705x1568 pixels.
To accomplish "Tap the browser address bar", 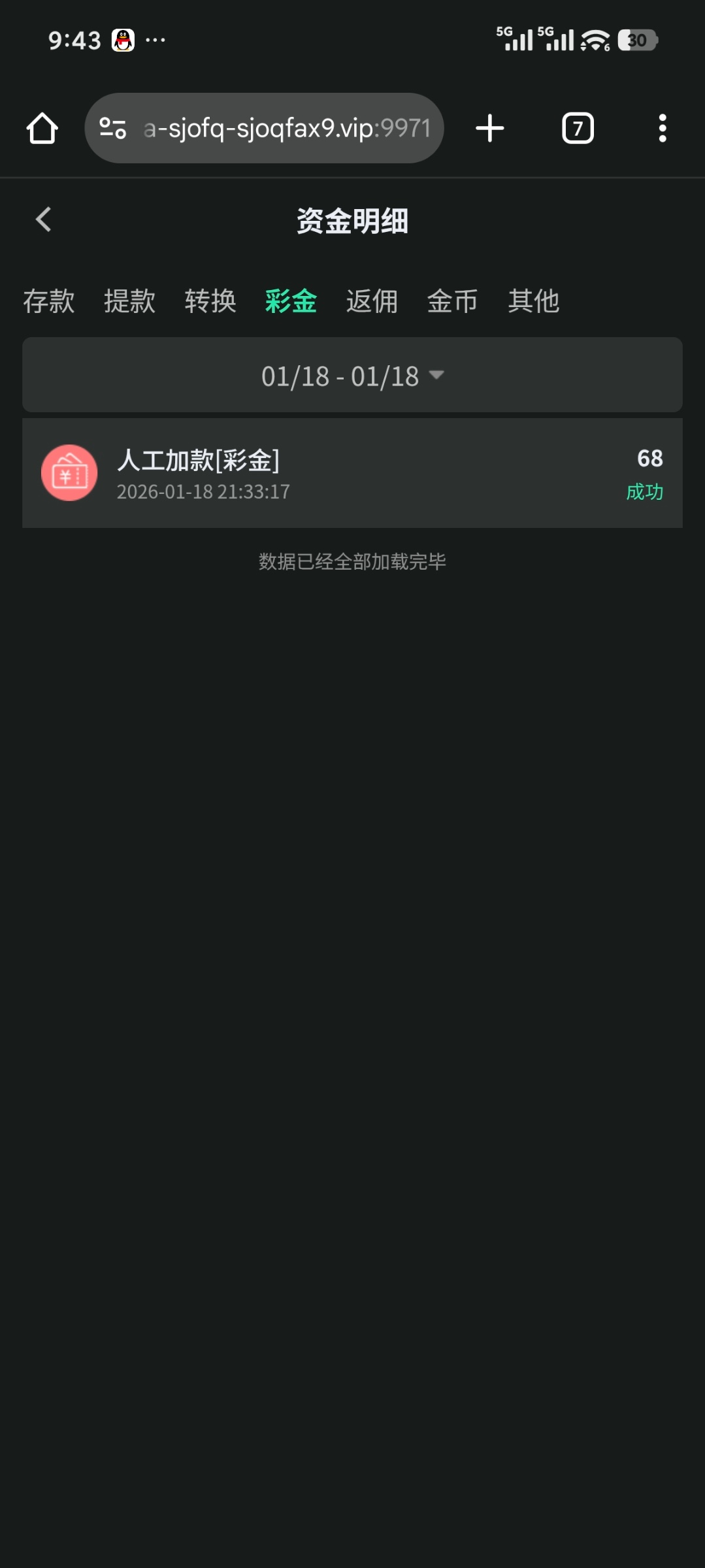I will (x=286, y=128).
